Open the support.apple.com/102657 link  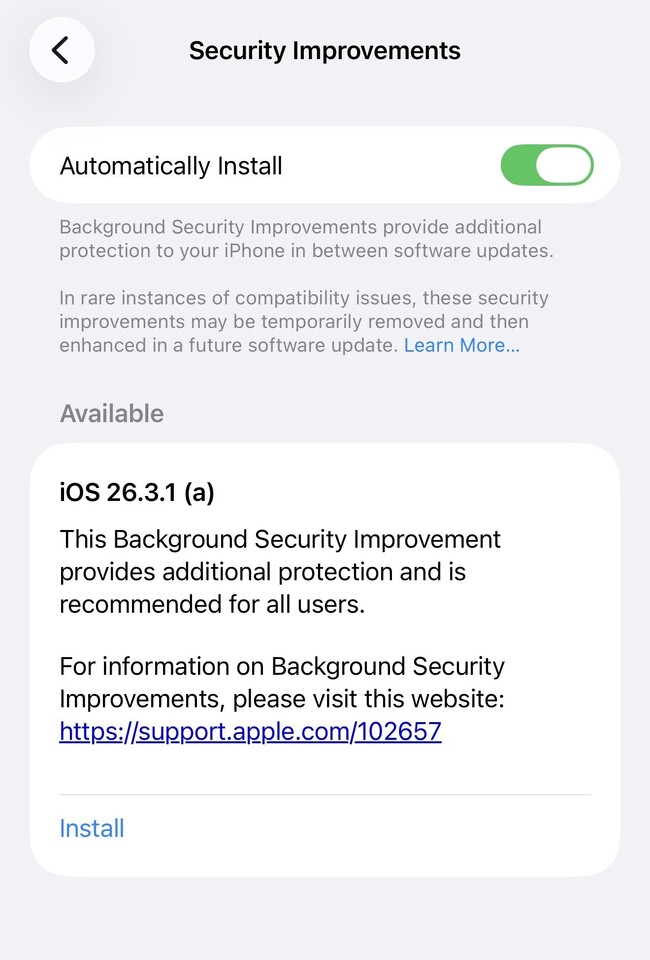250,732
